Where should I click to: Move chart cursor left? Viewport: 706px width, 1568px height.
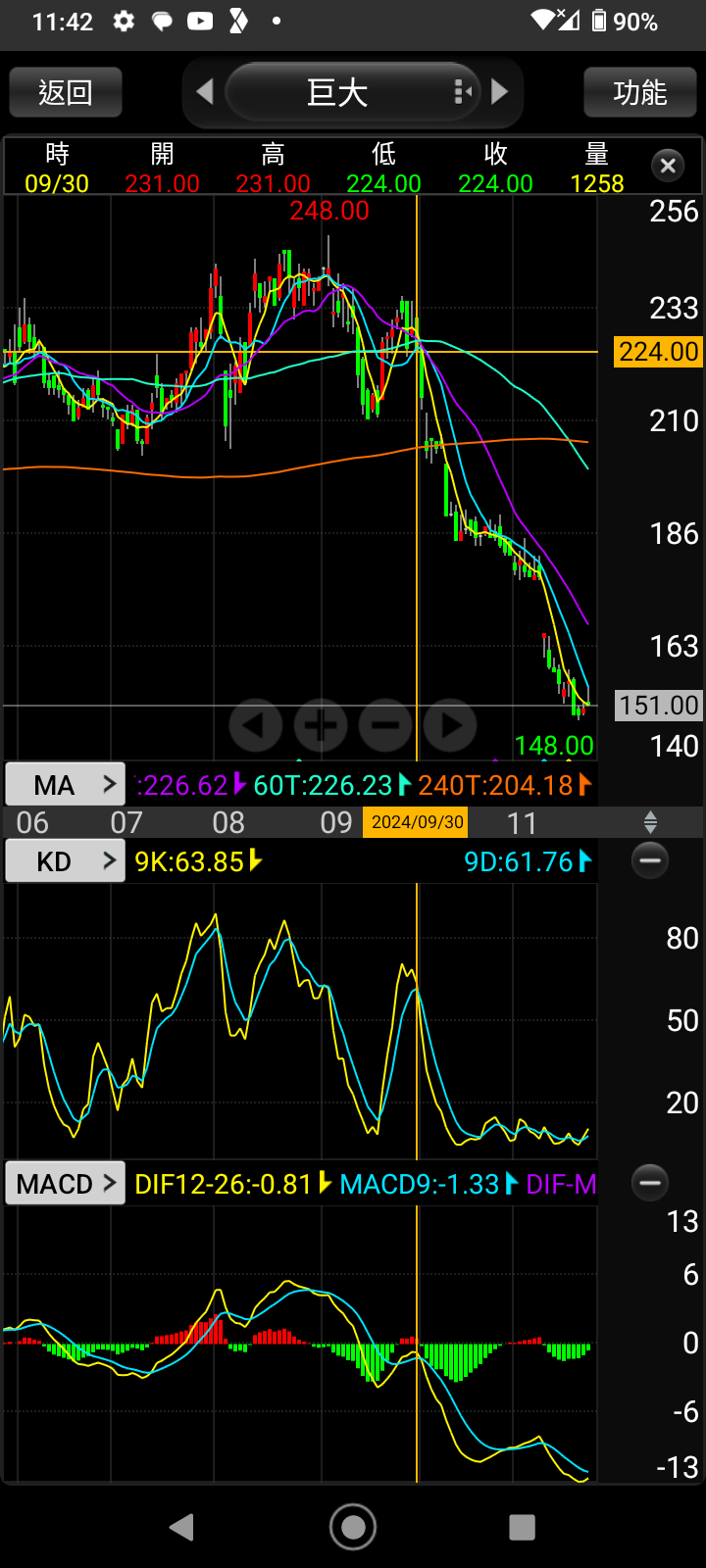coord(256,725)
